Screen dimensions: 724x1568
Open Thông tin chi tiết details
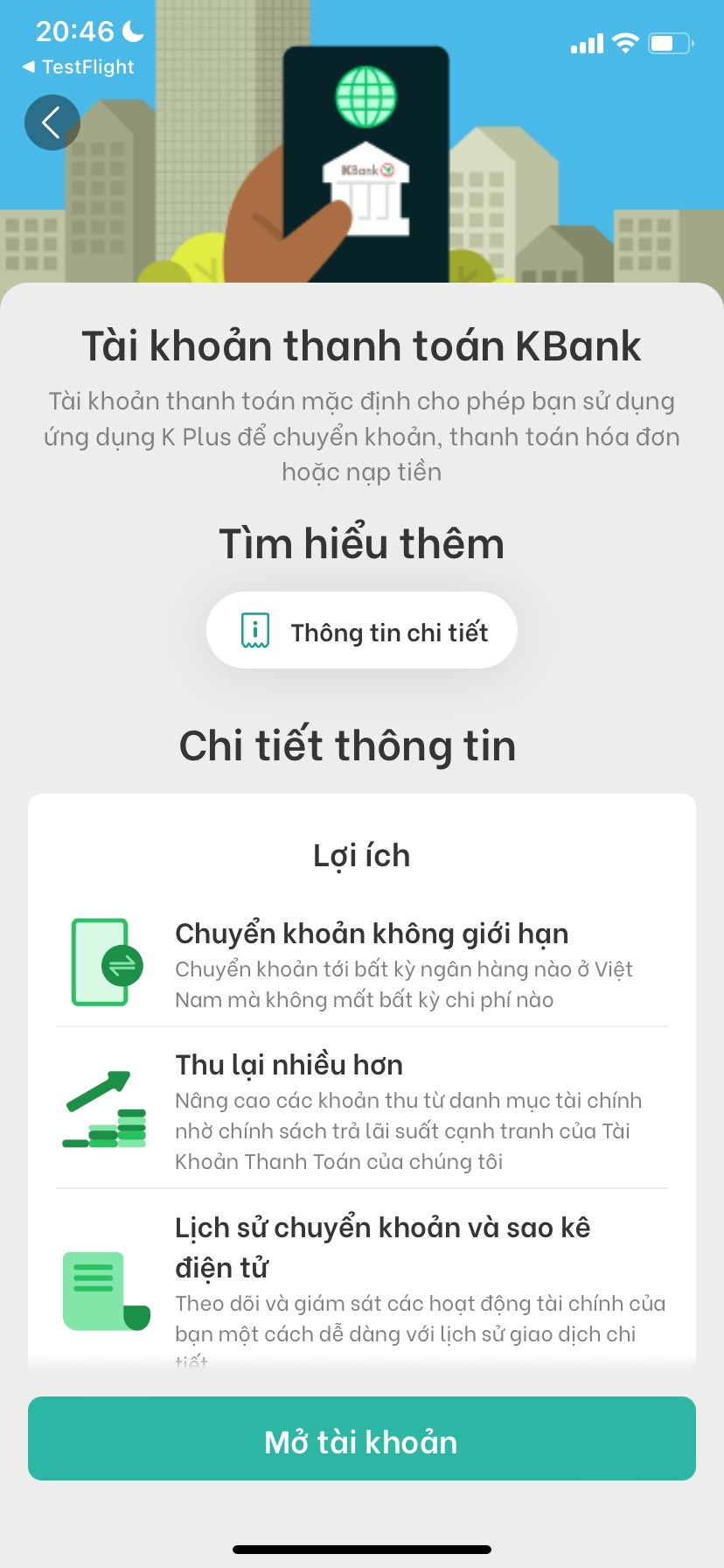[x=361, y=631]
